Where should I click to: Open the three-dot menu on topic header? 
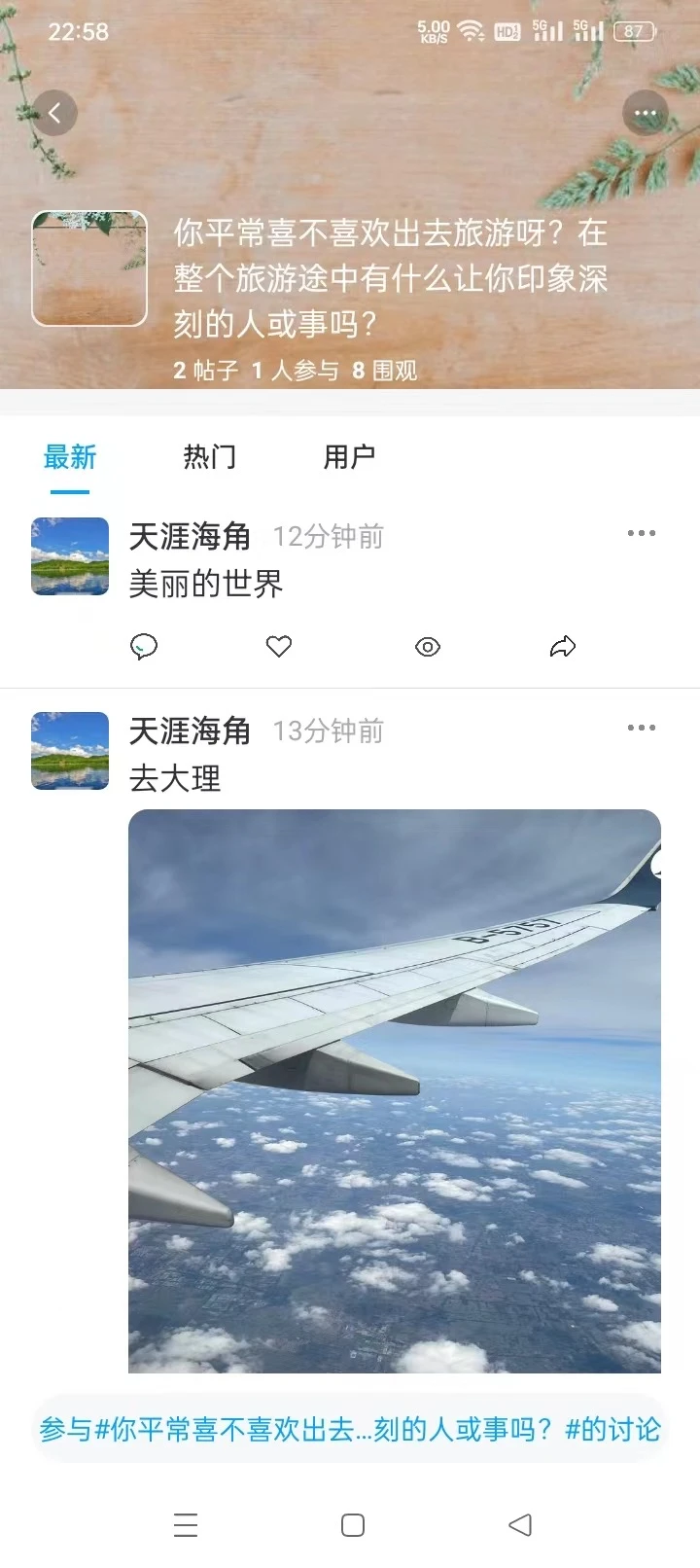(x=644, y=112)
